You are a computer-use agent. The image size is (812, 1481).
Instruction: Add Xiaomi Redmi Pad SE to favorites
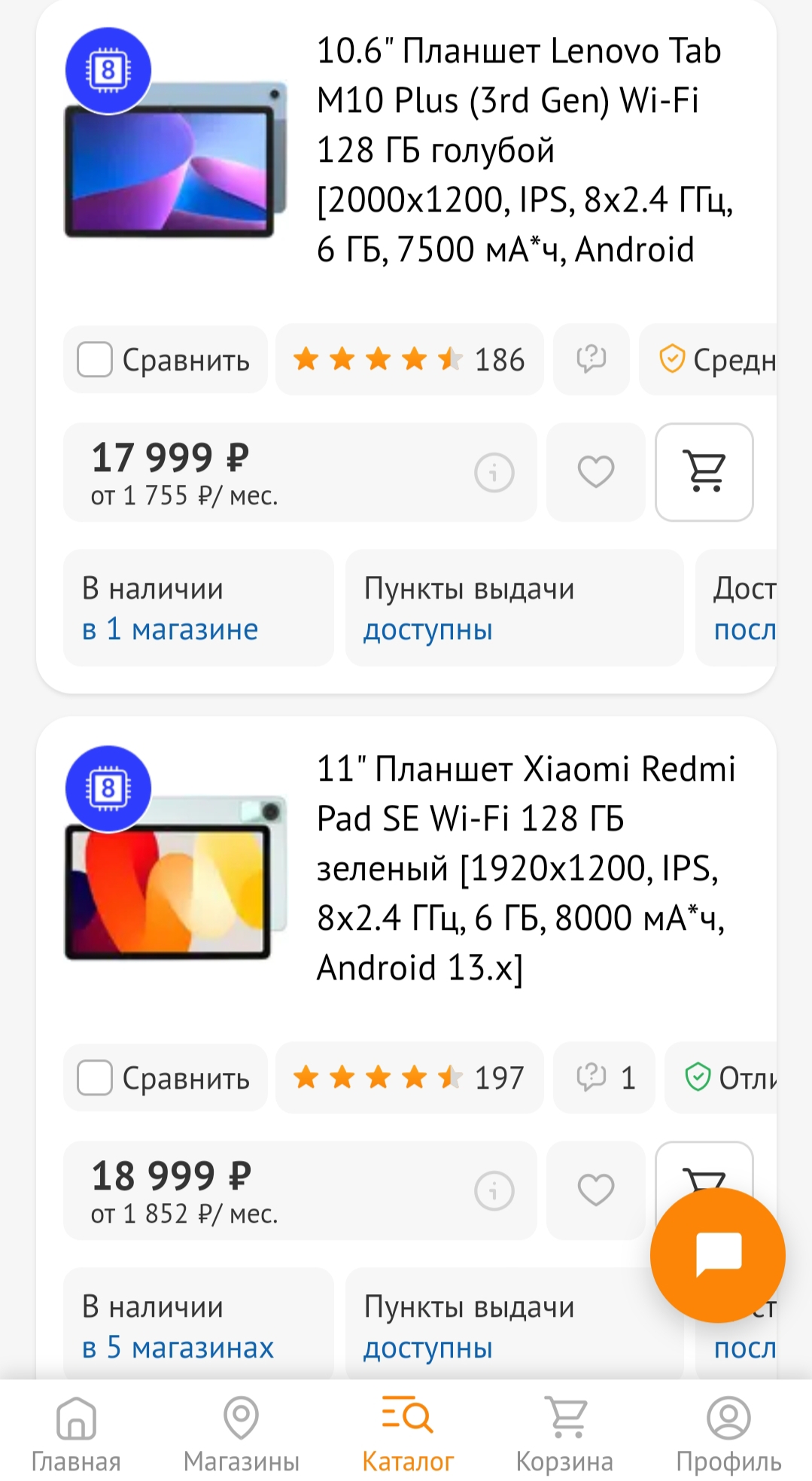click(595, 1190)
